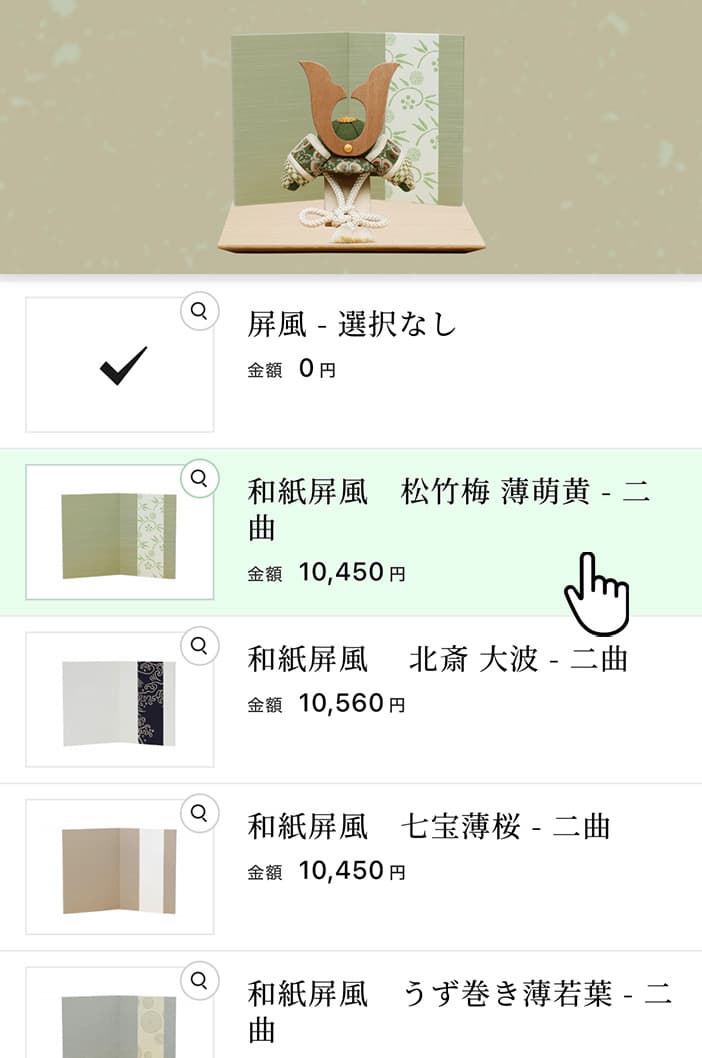Open the magnifier for 選択なし

tap(200, 312)
